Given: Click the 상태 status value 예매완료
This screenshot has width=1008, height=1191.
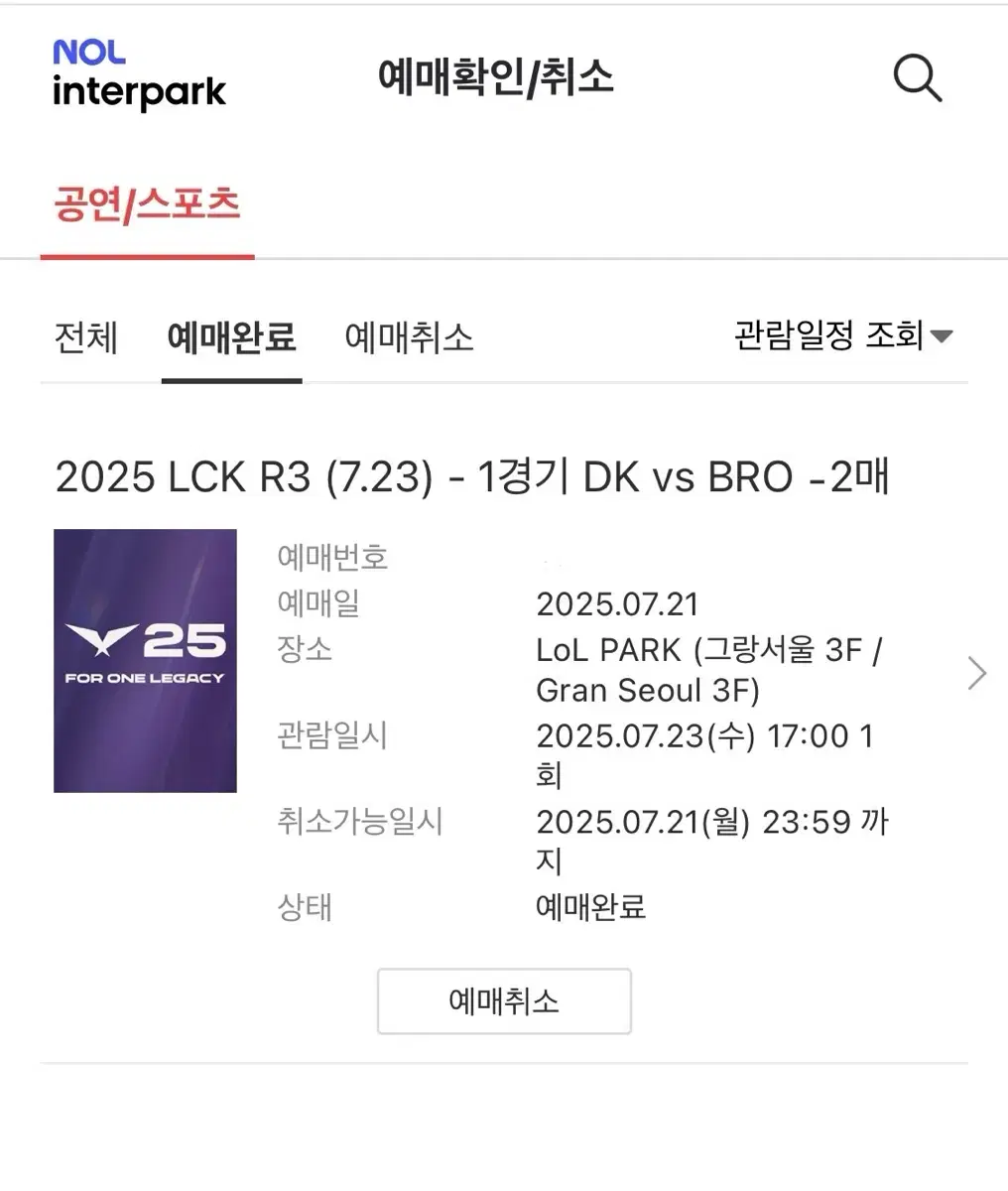Looking at the screenshot, I should (x=591, y=907).
